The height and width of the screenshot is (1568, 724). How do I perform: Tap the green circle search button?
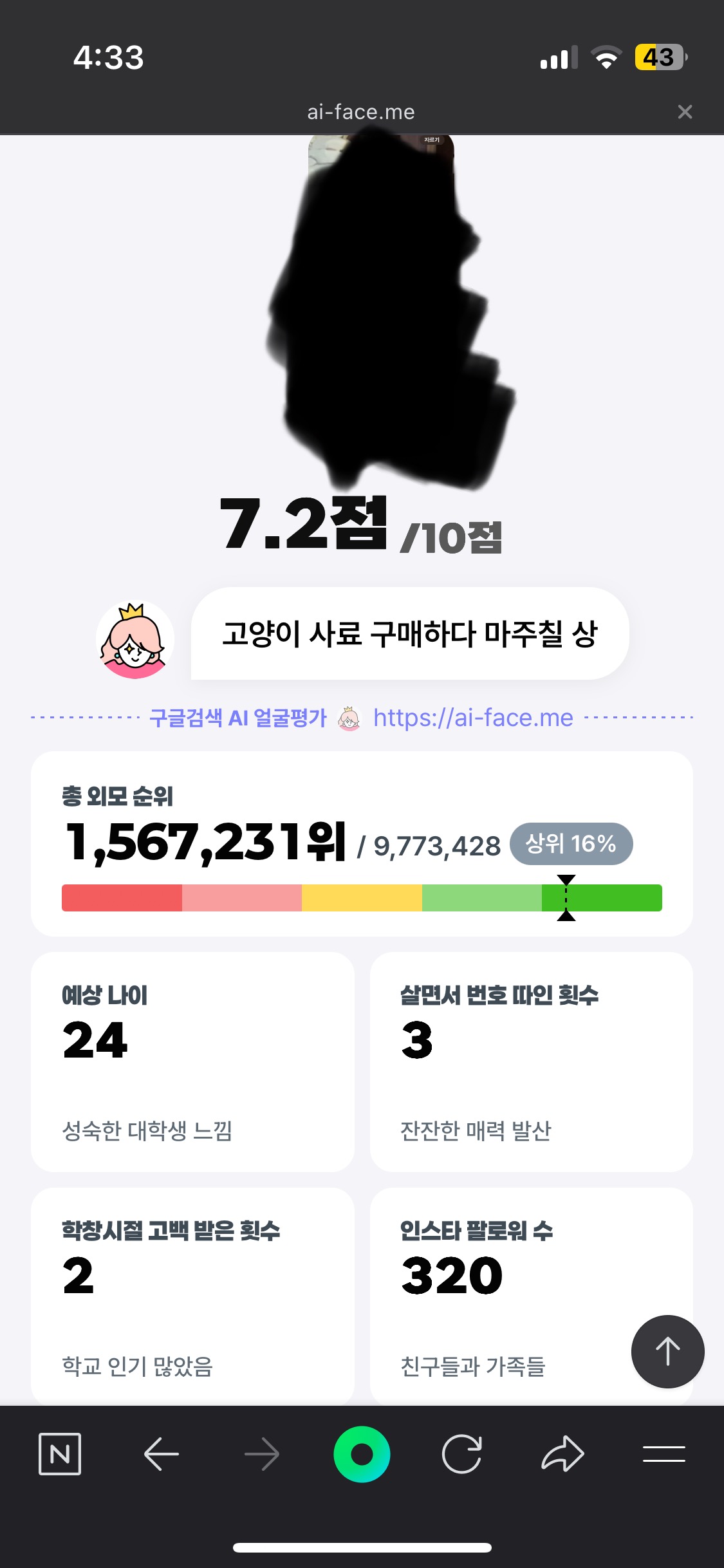coord(362,1454)
